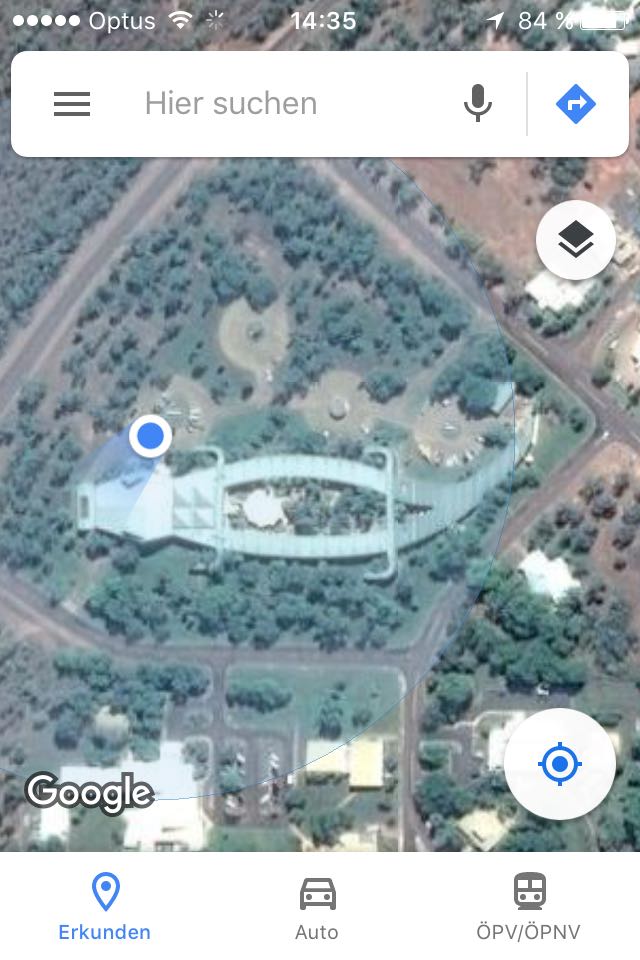Switch to the Auto tab
640x960 pixels.
317,906
